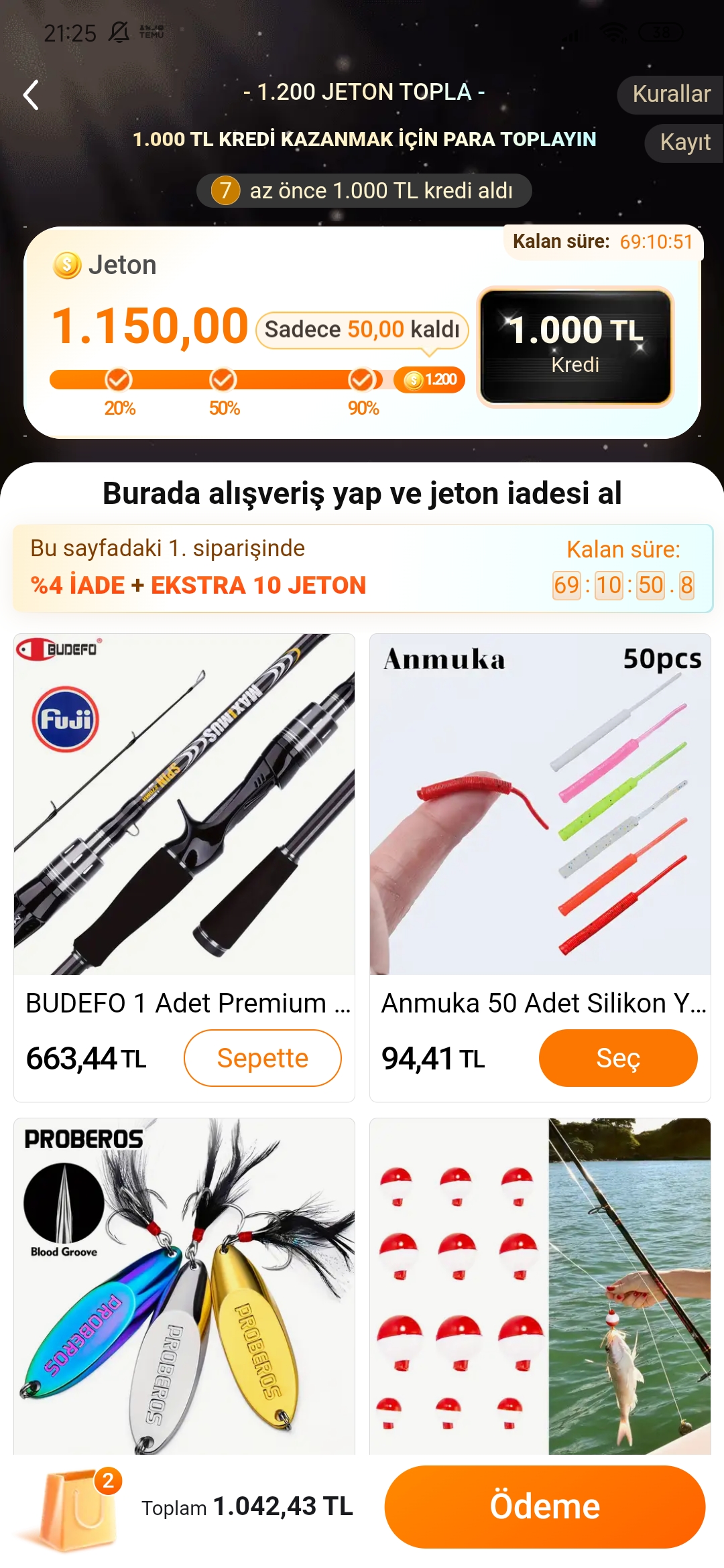Open the PROBEROS spoon lure product
Screen dimensions: 724x1568
pos(184,1285)
